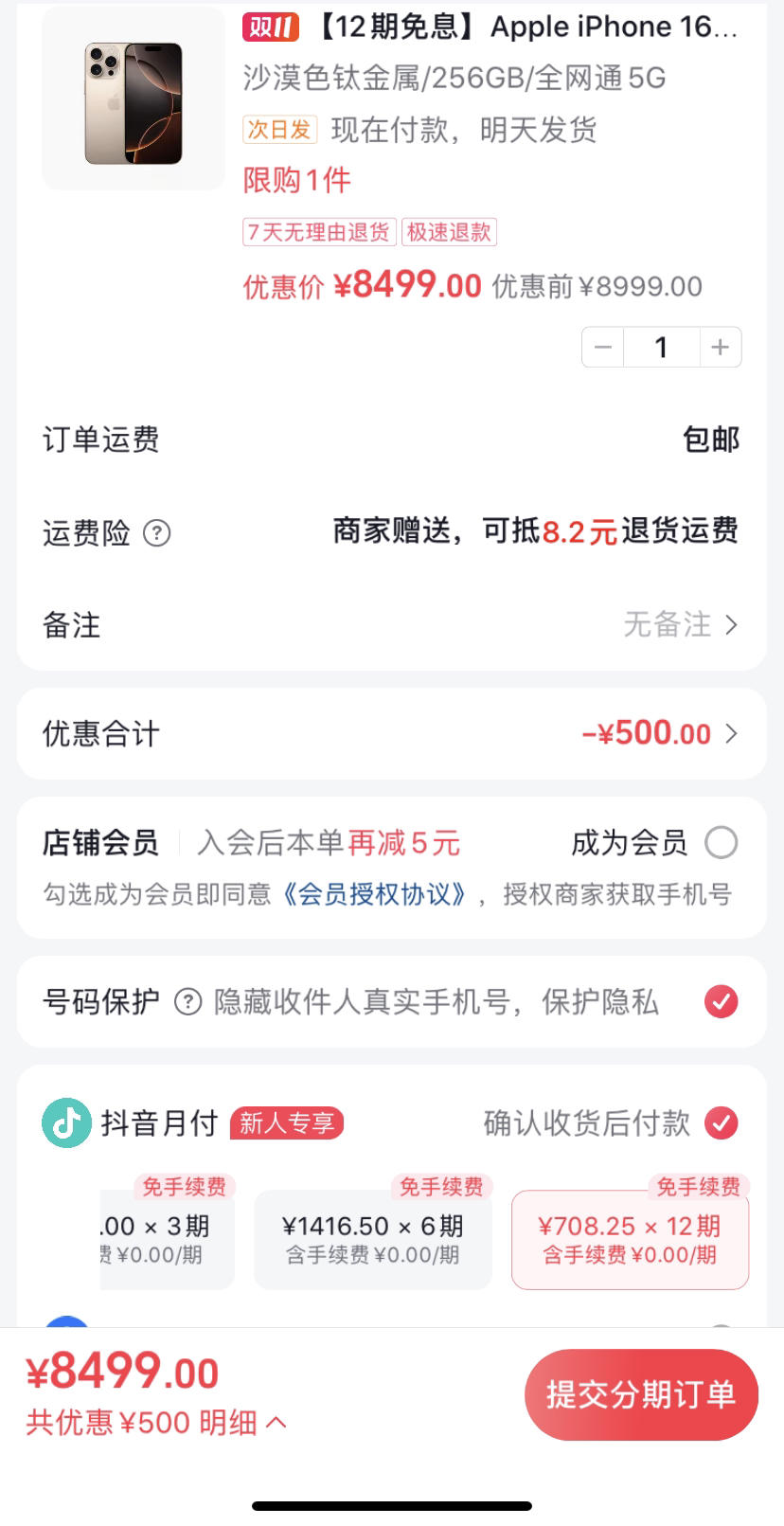This screenshot has width=784, height=1526.
Task: Choose the ¥1416.50 × 6期 installment plan
Action: tap(373, 1240)
